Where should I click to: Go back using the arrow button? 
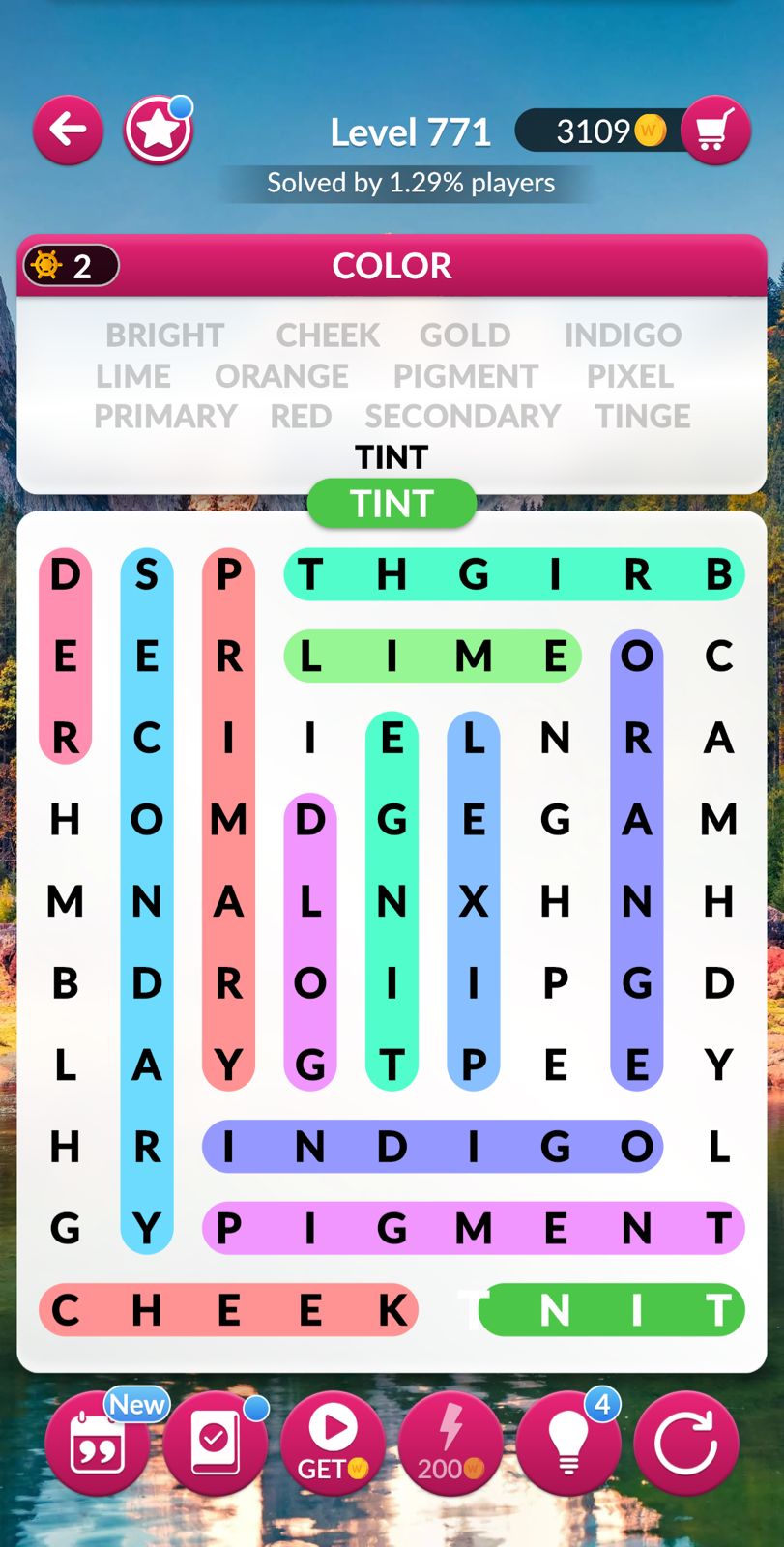click(69, 130)
